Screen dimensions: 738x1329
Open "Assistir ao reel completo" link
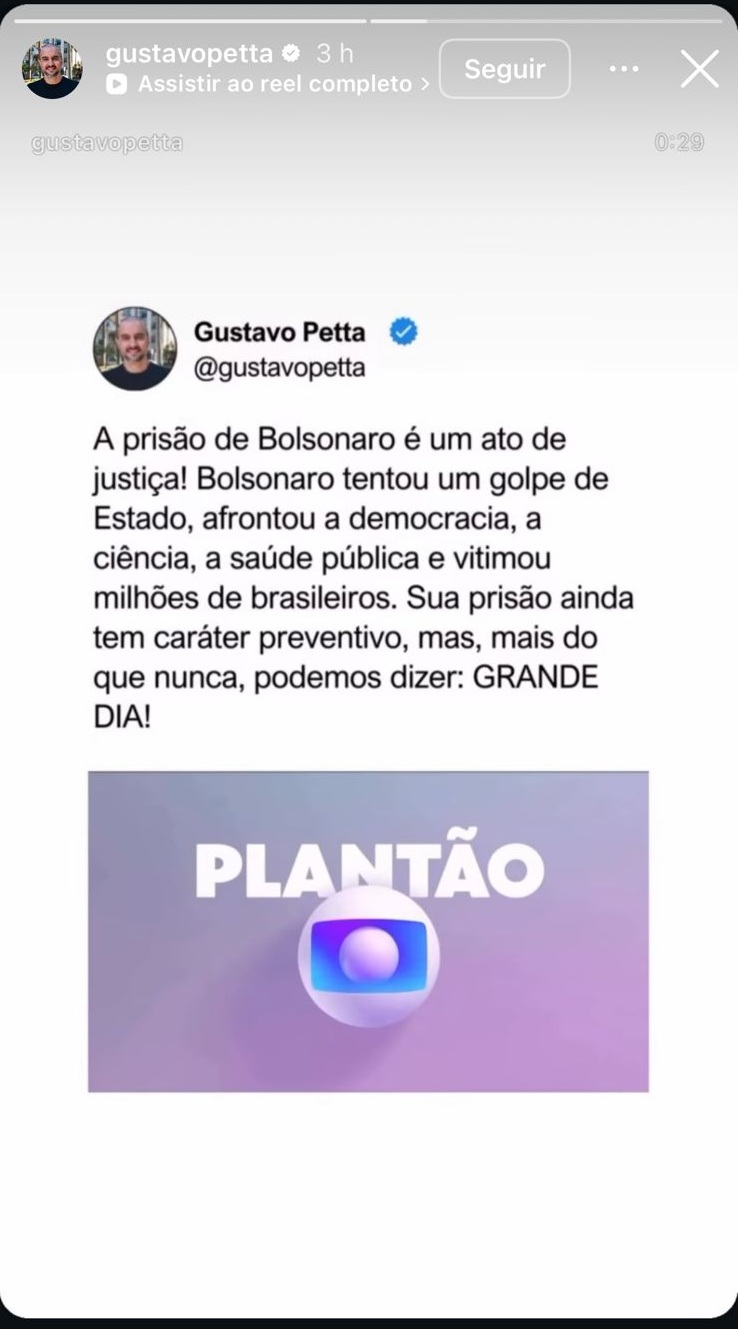point(268,84)
